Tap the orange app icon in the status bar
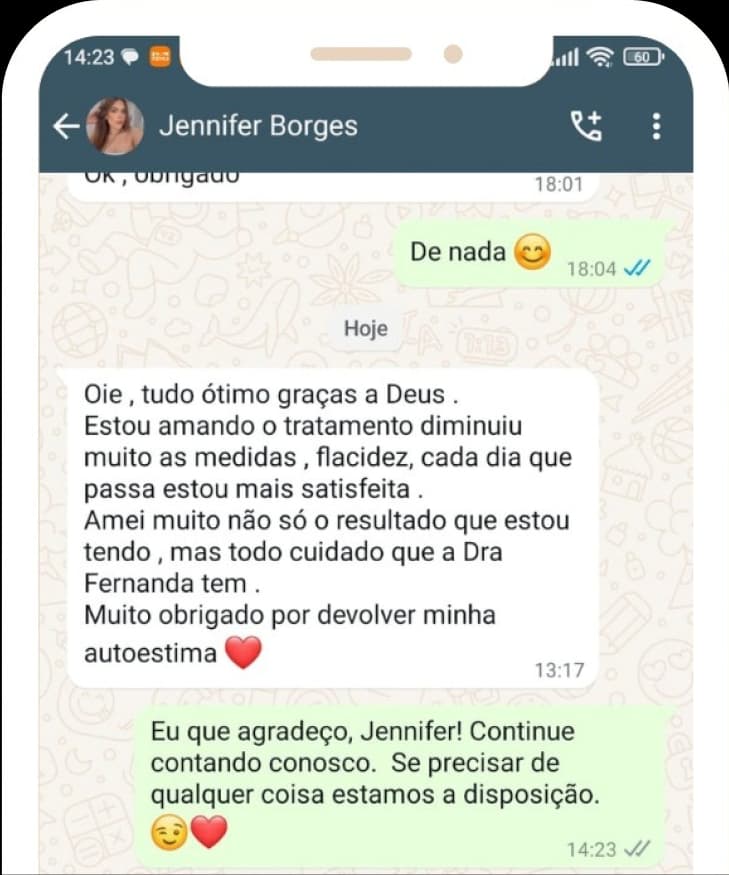 click(158, 57)
